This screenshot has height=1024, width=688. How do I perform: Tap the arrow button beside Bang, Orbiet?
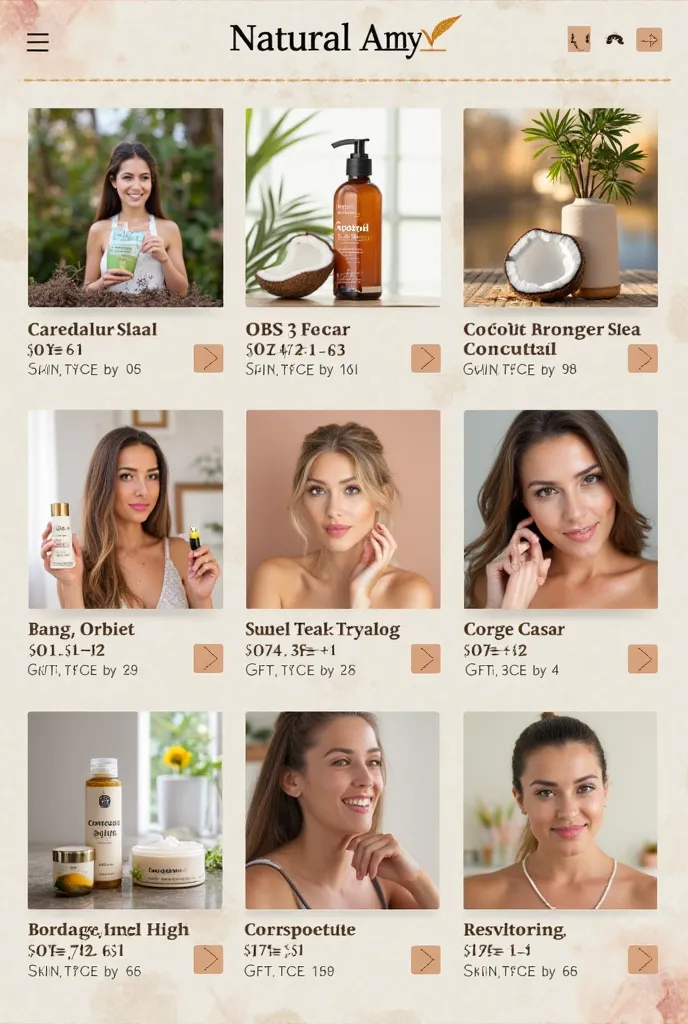(208, 658)
